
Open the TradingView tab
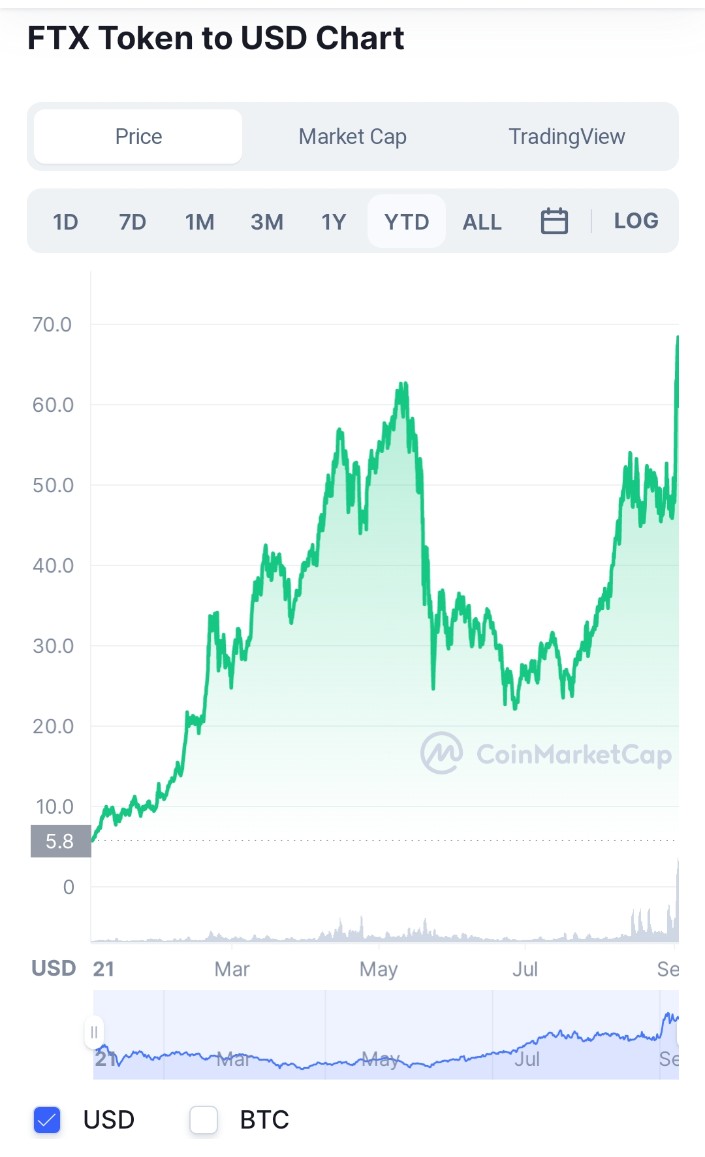point(566,137)
